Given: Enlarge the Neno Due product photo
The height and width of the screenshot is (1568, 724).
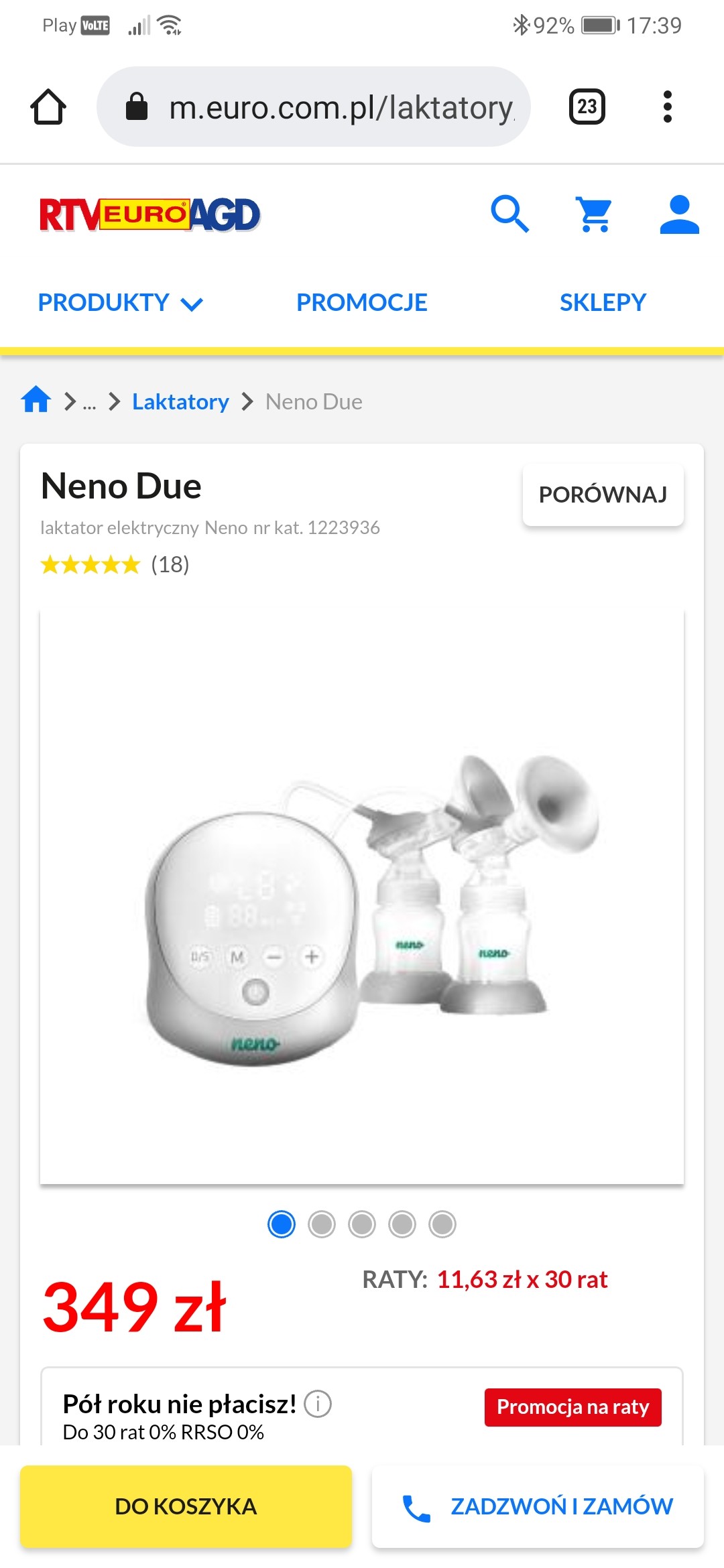Looking at the screenshot, I should (362, 898).
